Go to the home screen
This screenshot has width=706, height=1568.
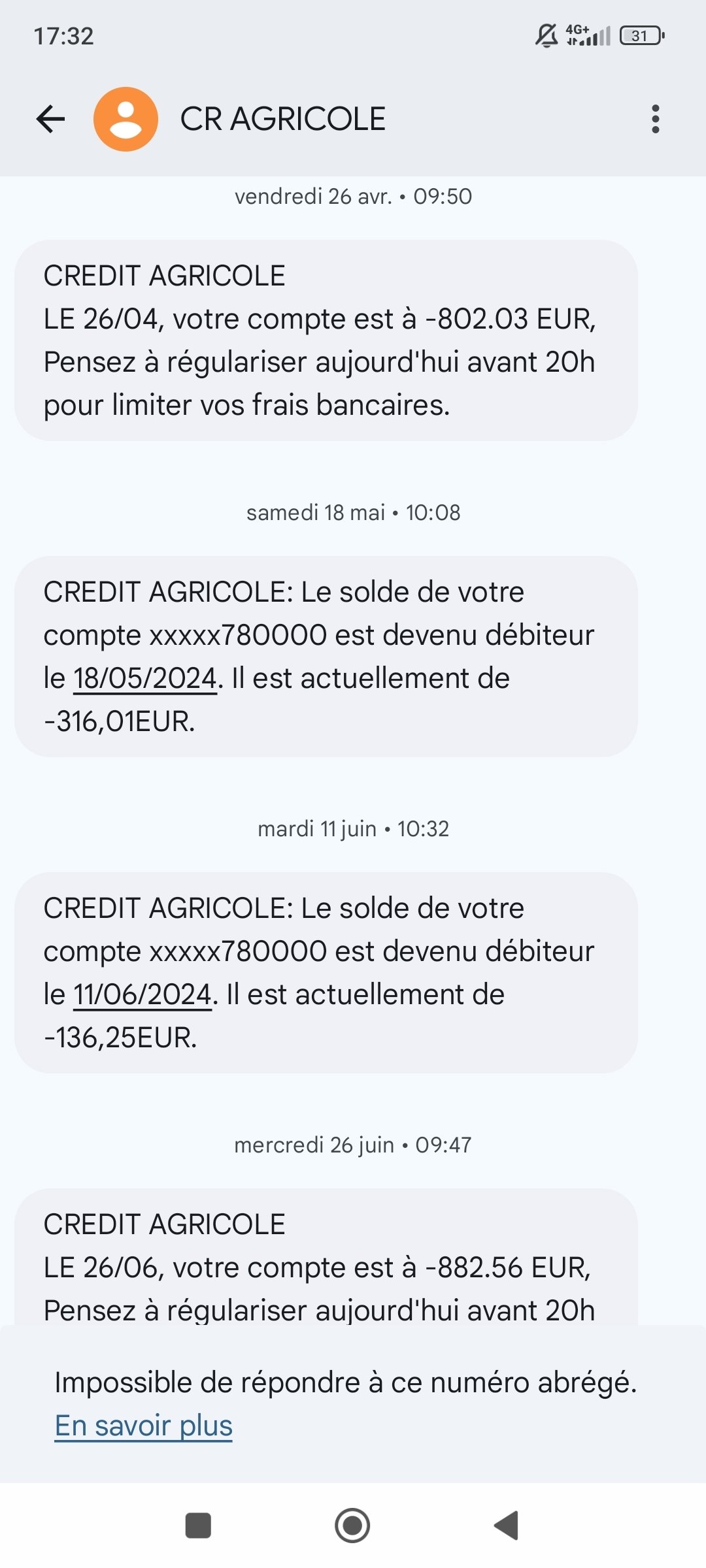coord(352,1526)
